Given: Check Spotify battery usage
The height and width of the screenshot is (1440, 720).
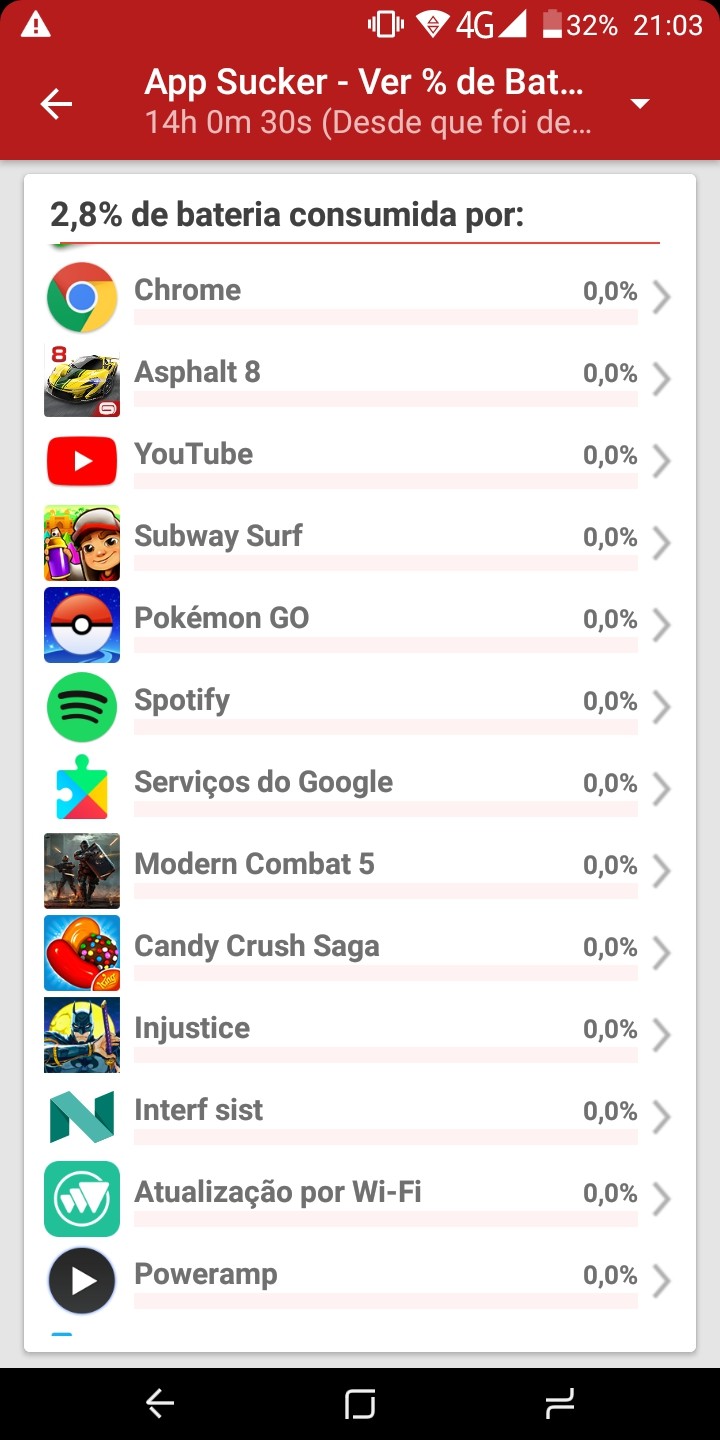Looking at the screenshot, I should (360, 708).
